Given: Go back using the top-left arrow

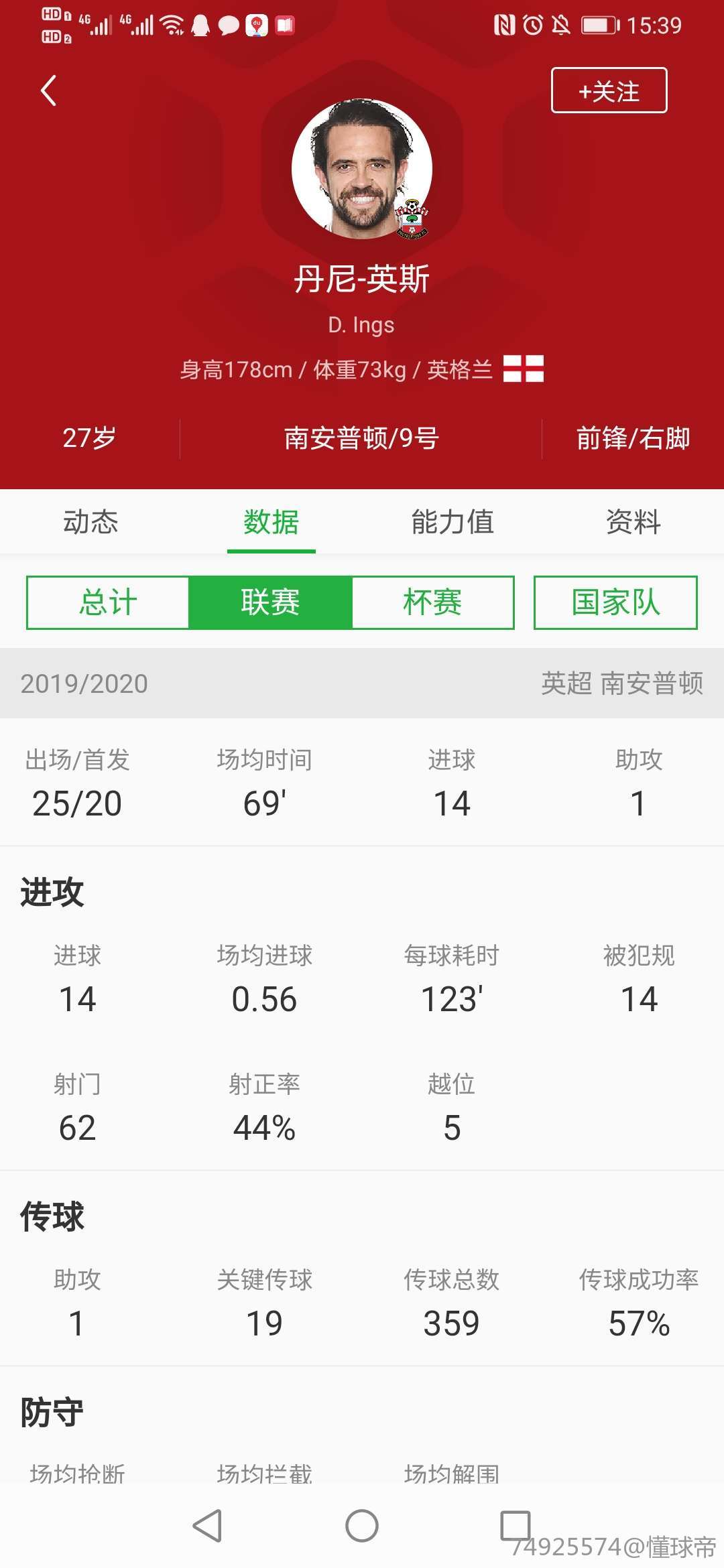Looking at the screenshot, I should 48,91.
